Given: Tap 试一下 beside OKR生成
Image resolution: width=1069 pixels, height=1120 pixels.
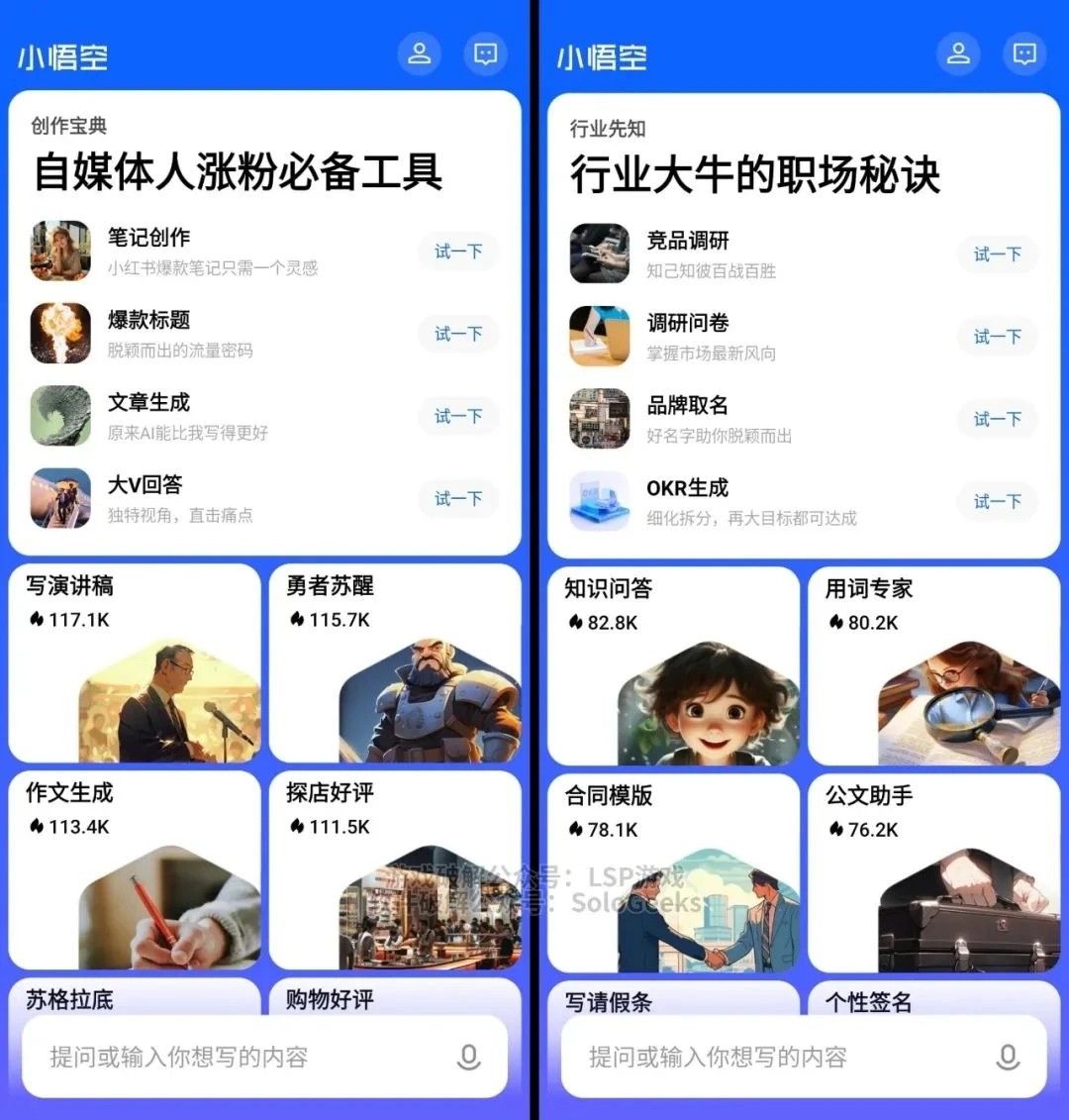Looking at the screenshot, I should pyautogui.click(x=997, y=501).
